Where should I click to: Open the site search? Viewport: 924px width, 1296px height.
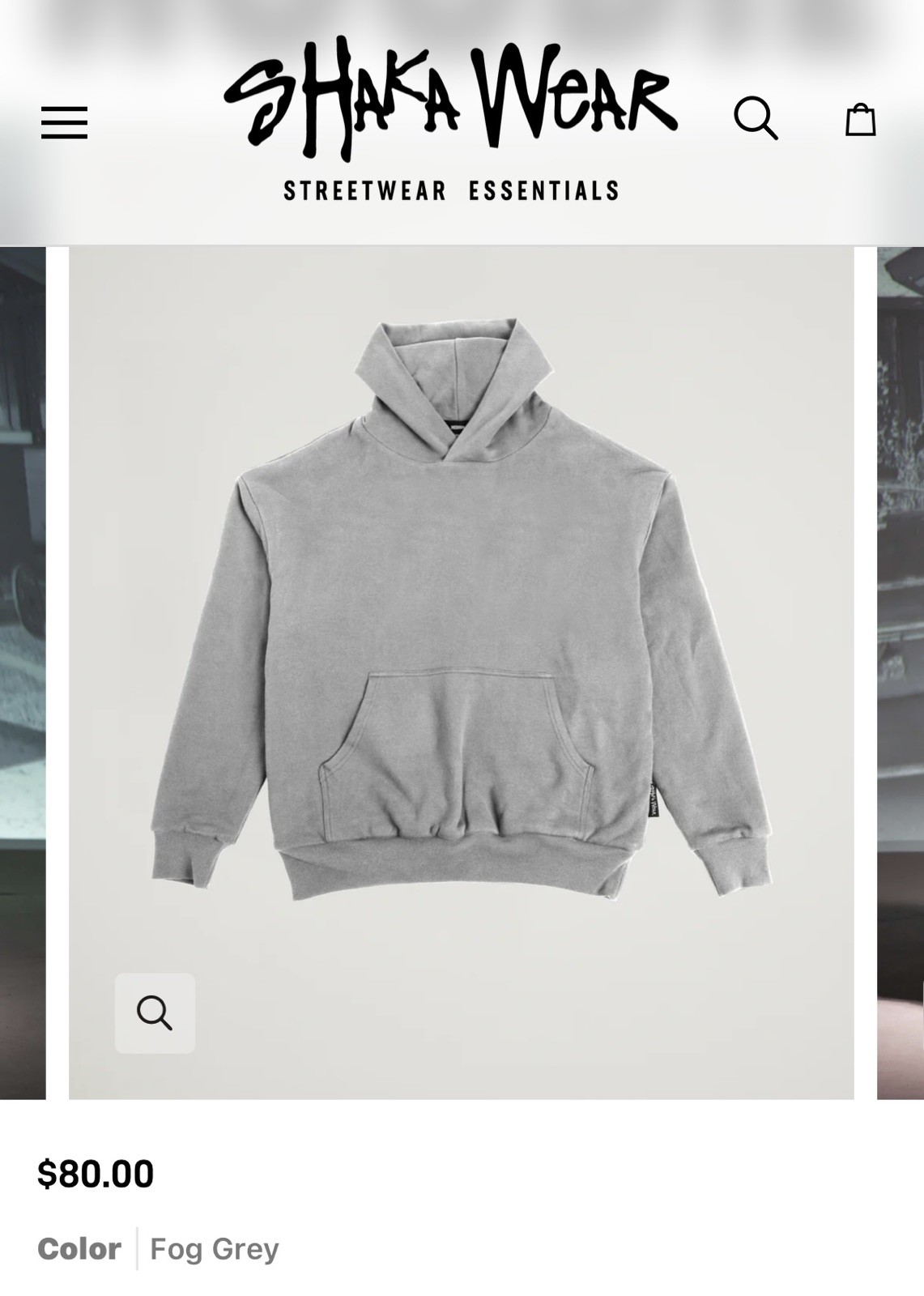click(756, 119)
